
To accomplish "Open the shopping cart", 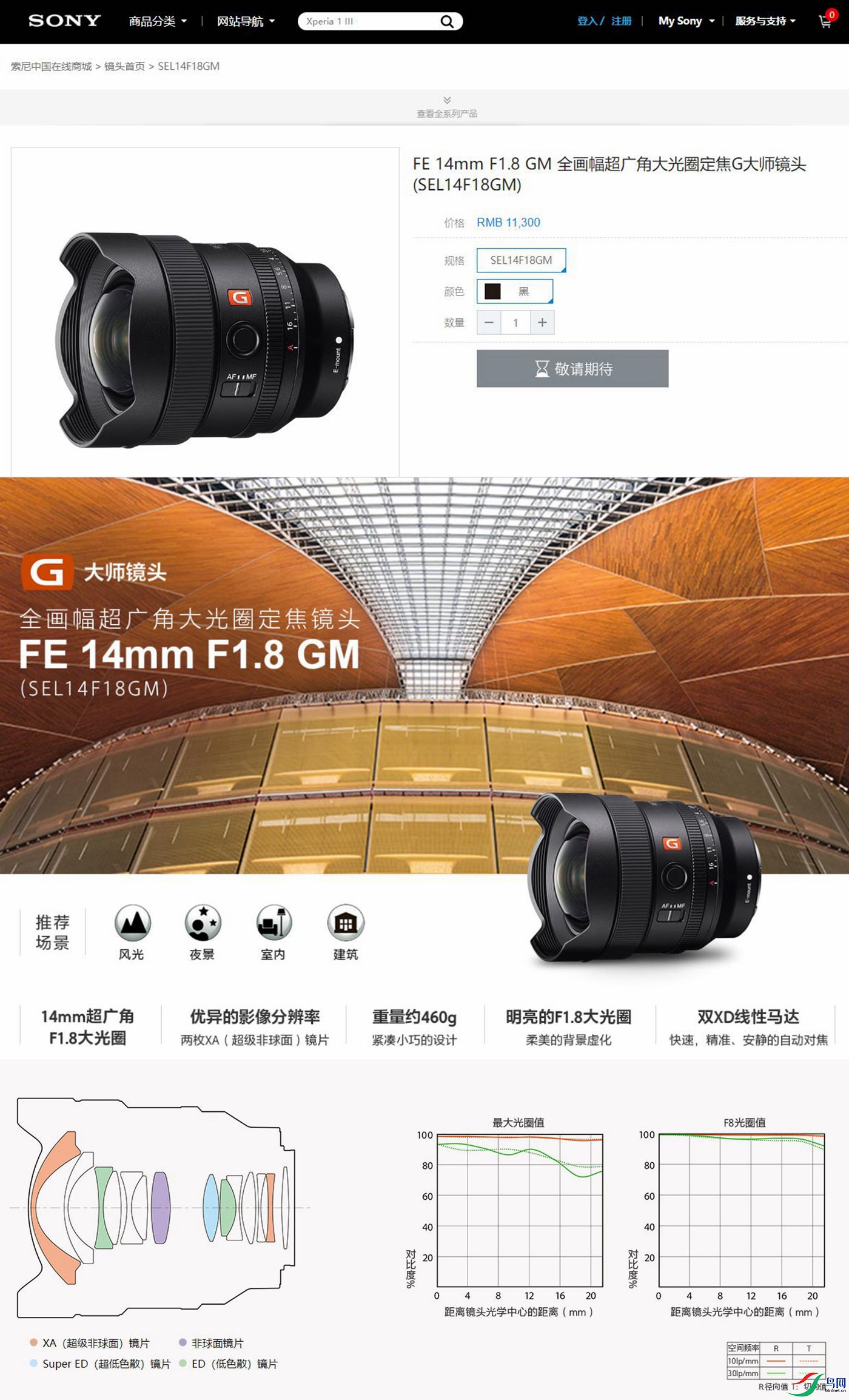I will pyautogui.click(x=826, y=21).
